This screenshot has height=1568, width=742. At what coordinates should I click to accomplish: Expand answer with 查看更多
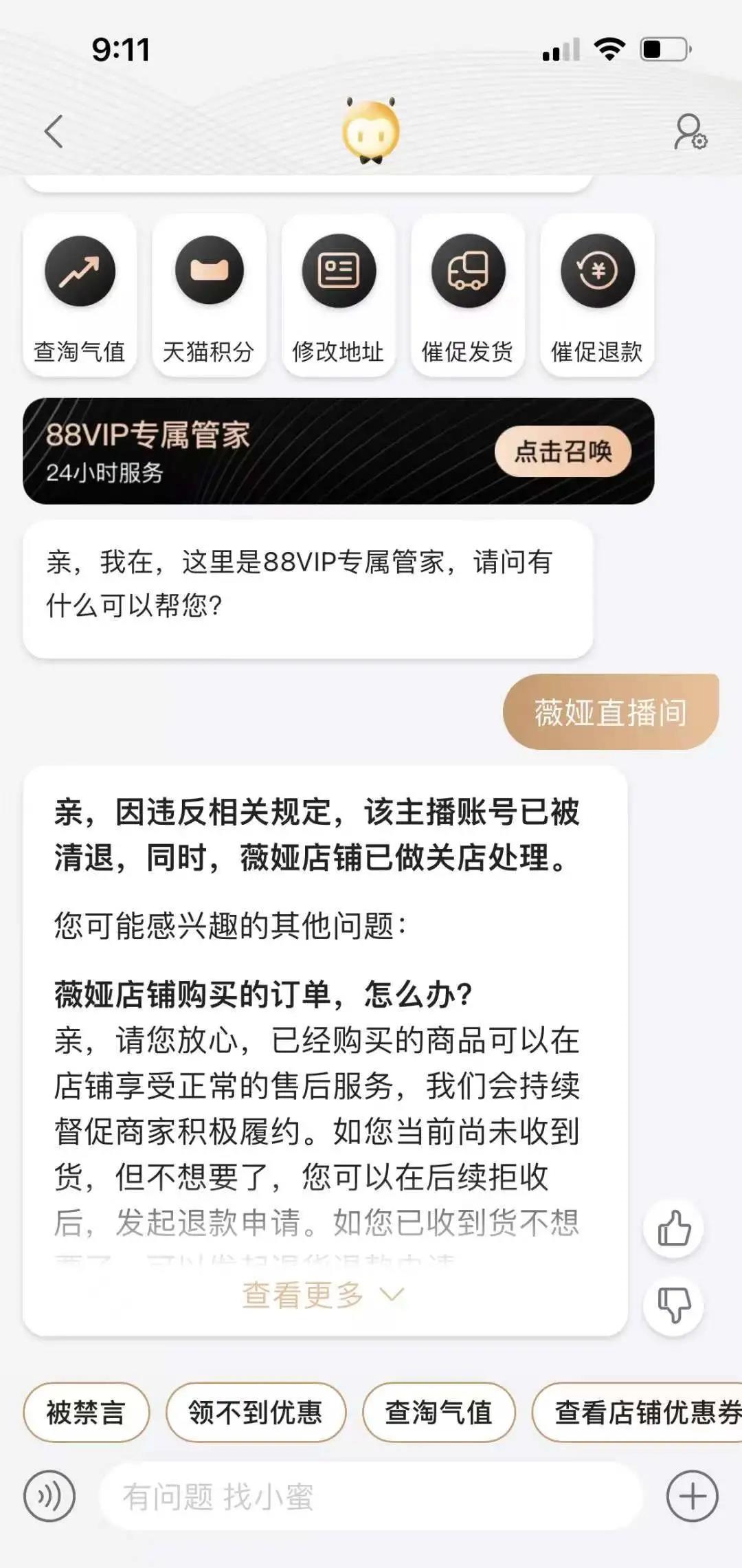click(x=323, y=1295)
